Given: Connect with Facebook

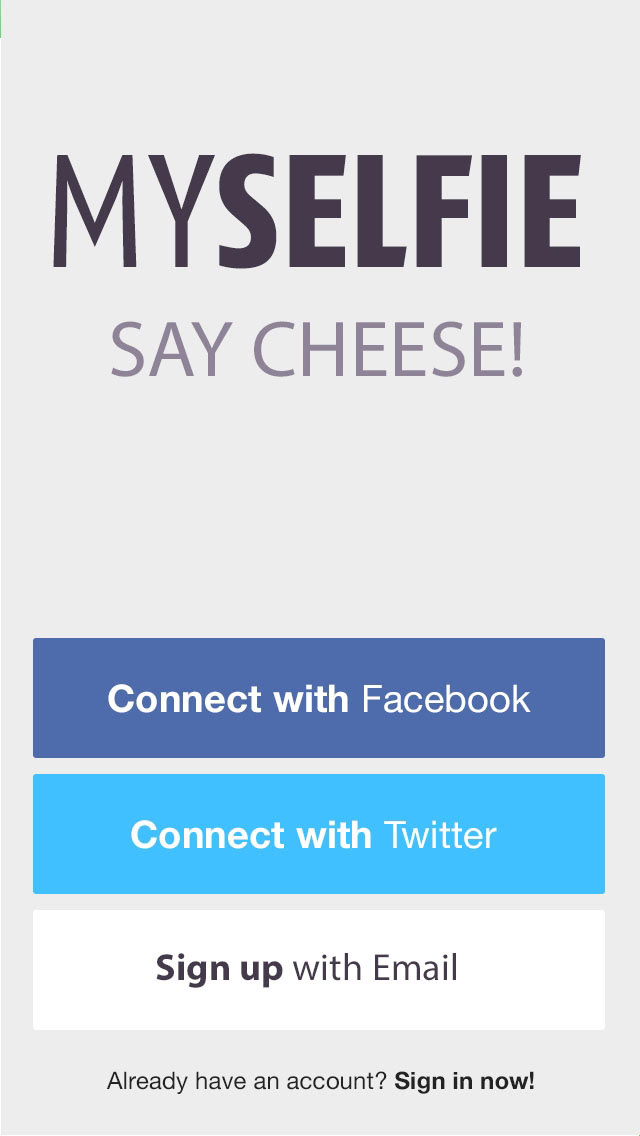Looking at the screenshot, I should pos(319,698).
